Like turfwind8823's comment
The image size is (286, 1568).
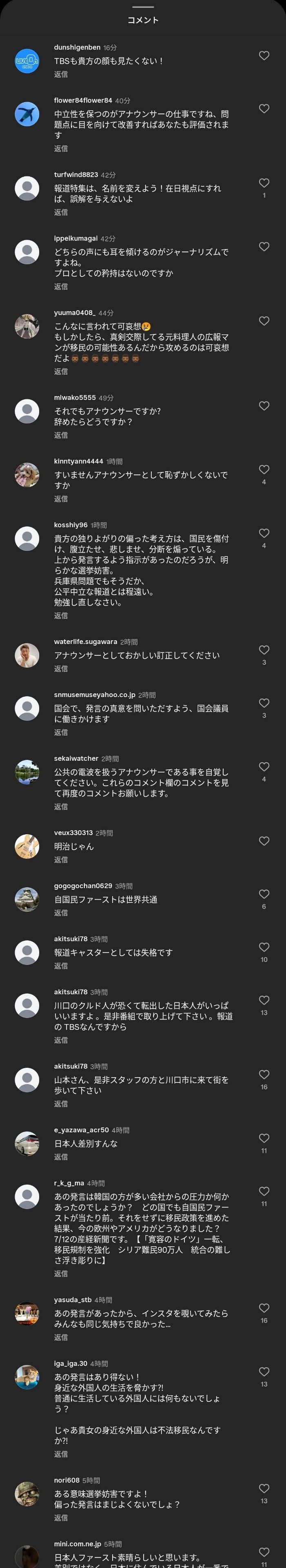tap(264, 183)
